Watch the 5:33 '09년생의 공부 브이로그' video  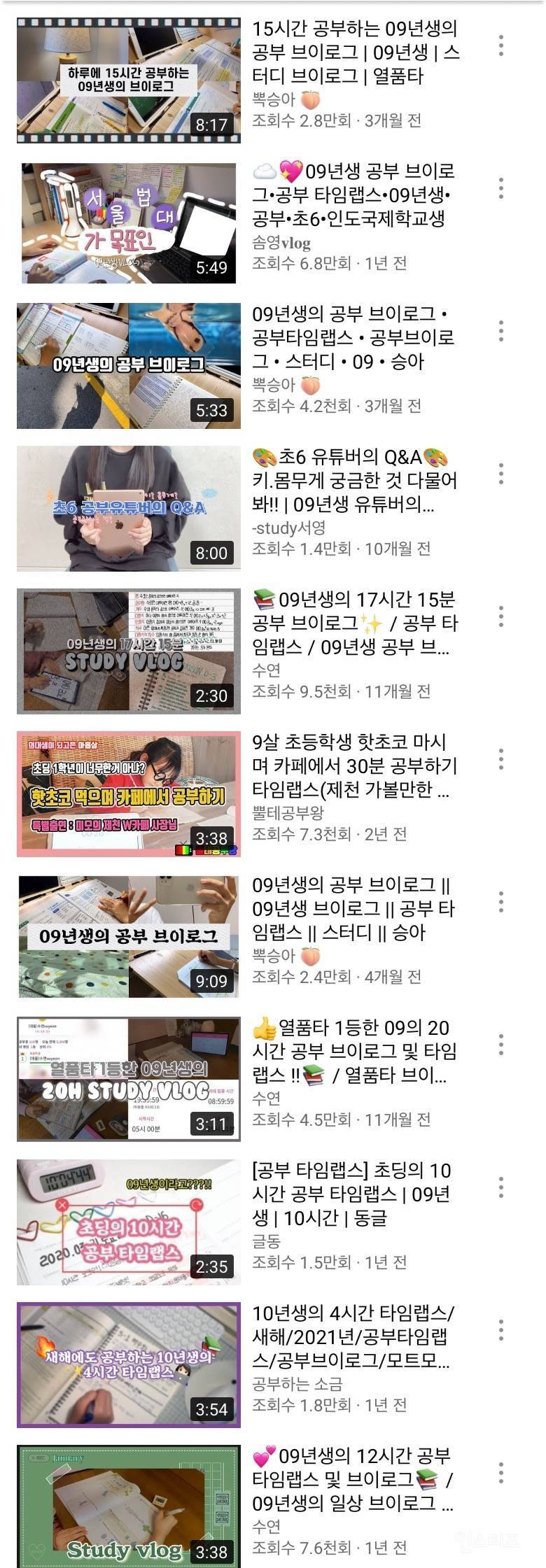click(129, 366)
